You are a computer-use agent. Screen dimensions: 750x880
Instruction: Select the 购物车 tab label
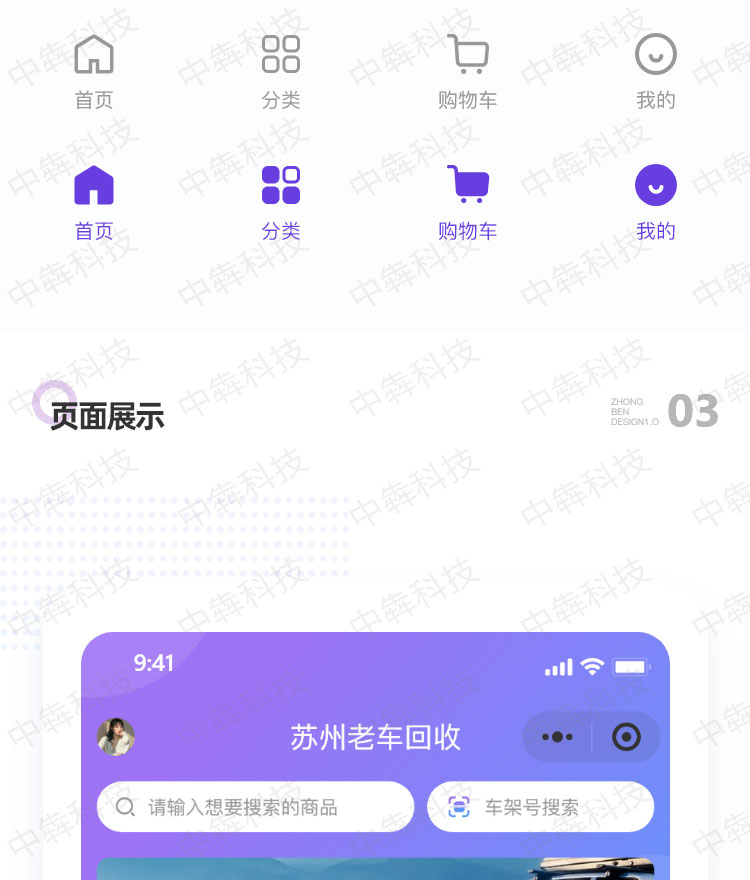coord(468,231)
